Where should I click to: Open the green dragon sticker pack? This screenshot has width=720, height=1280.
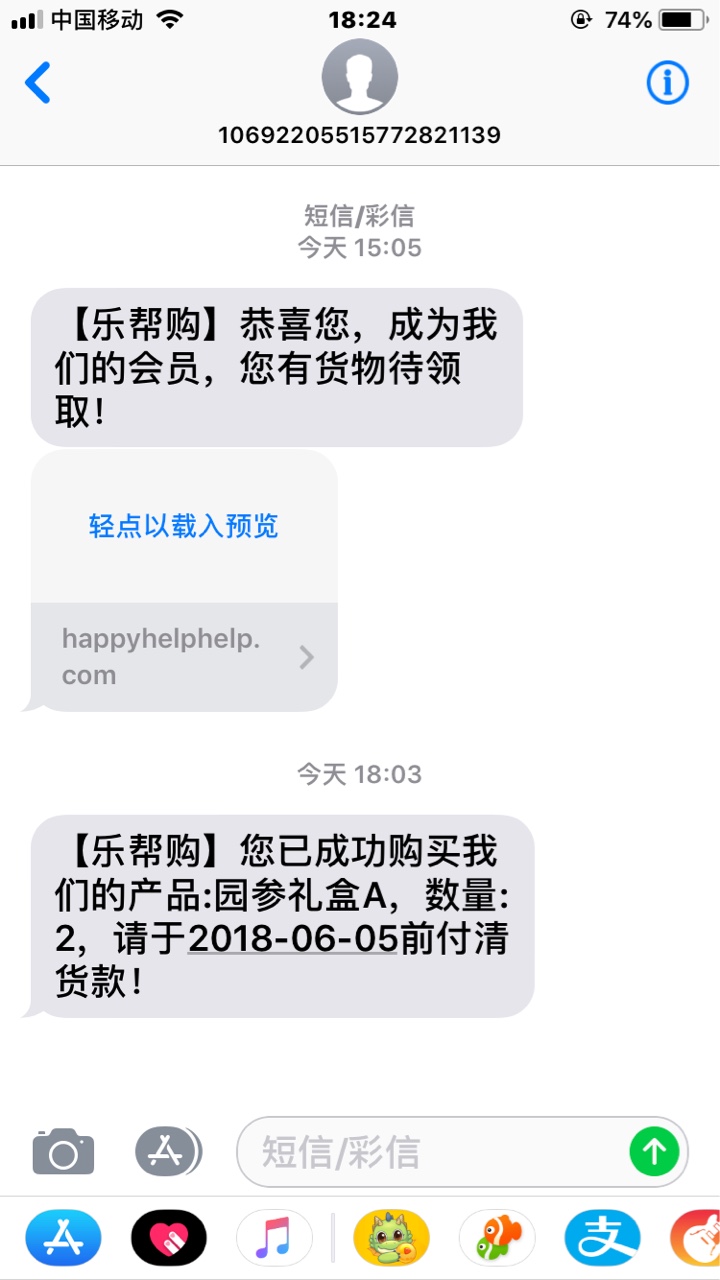point(391,1238)
